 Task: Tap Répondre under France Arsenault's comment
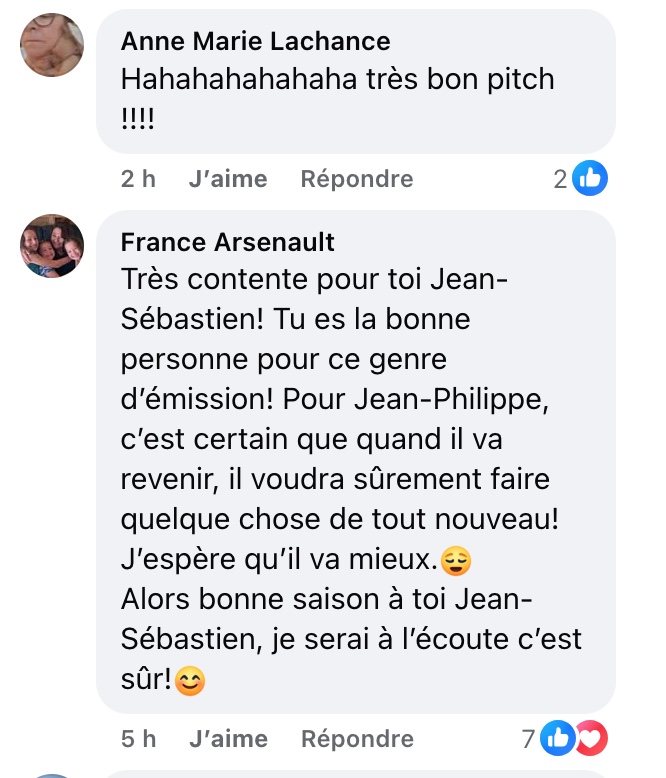tap(357, 739)
